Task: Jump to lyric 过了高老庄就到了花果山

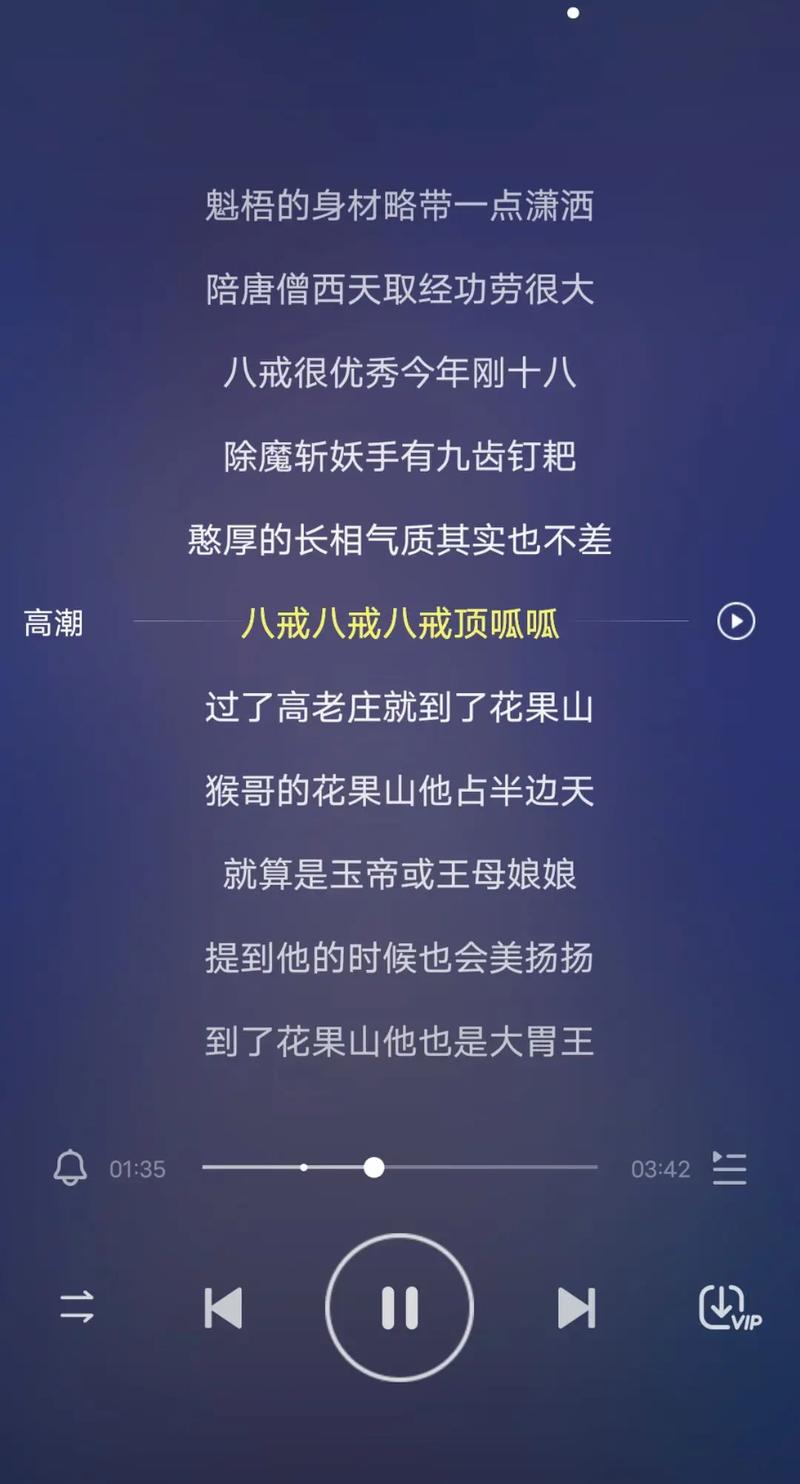Action: [400, 707]
